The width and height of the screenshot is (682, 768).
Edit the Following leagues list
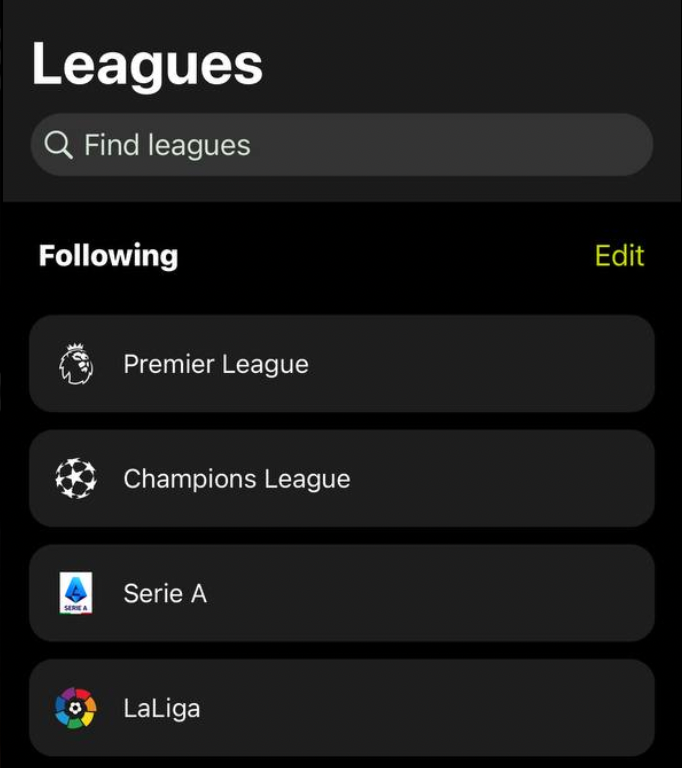[619, 256]
